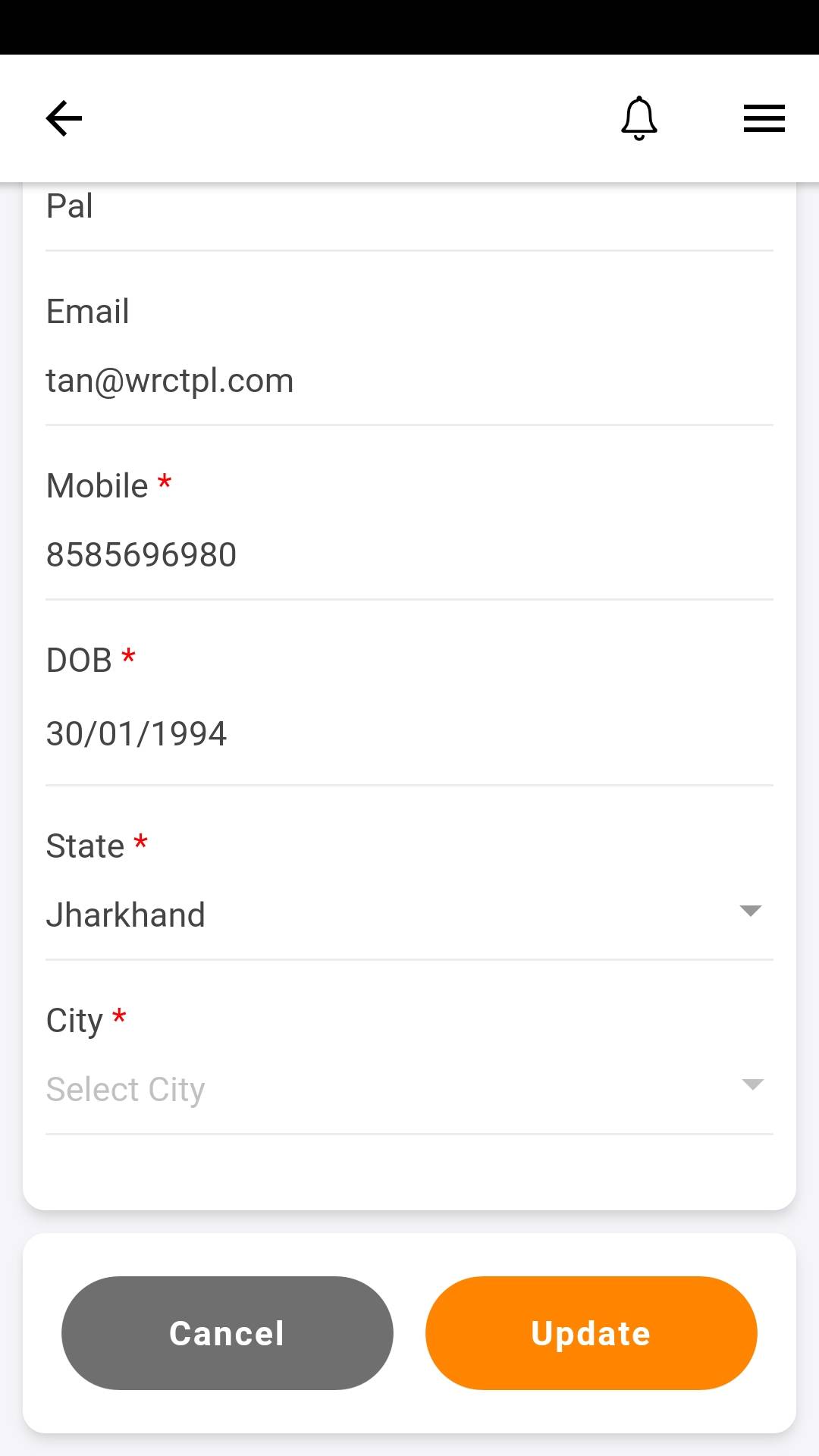
Task: Open the Select City dropdown
Action: [409, 1089]
